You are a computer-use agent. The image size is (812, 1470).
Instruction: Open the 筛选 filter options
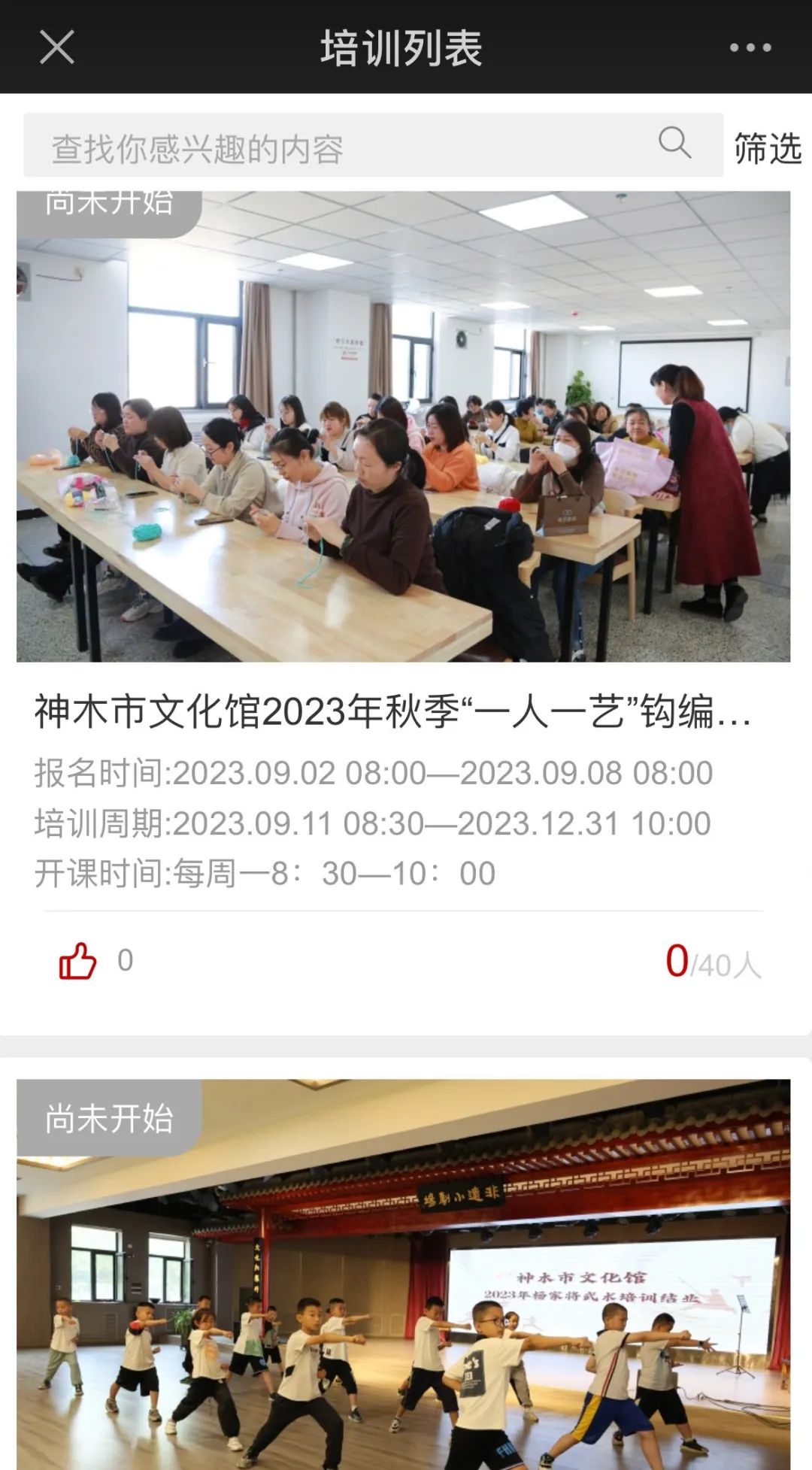(x=768, y=147)
